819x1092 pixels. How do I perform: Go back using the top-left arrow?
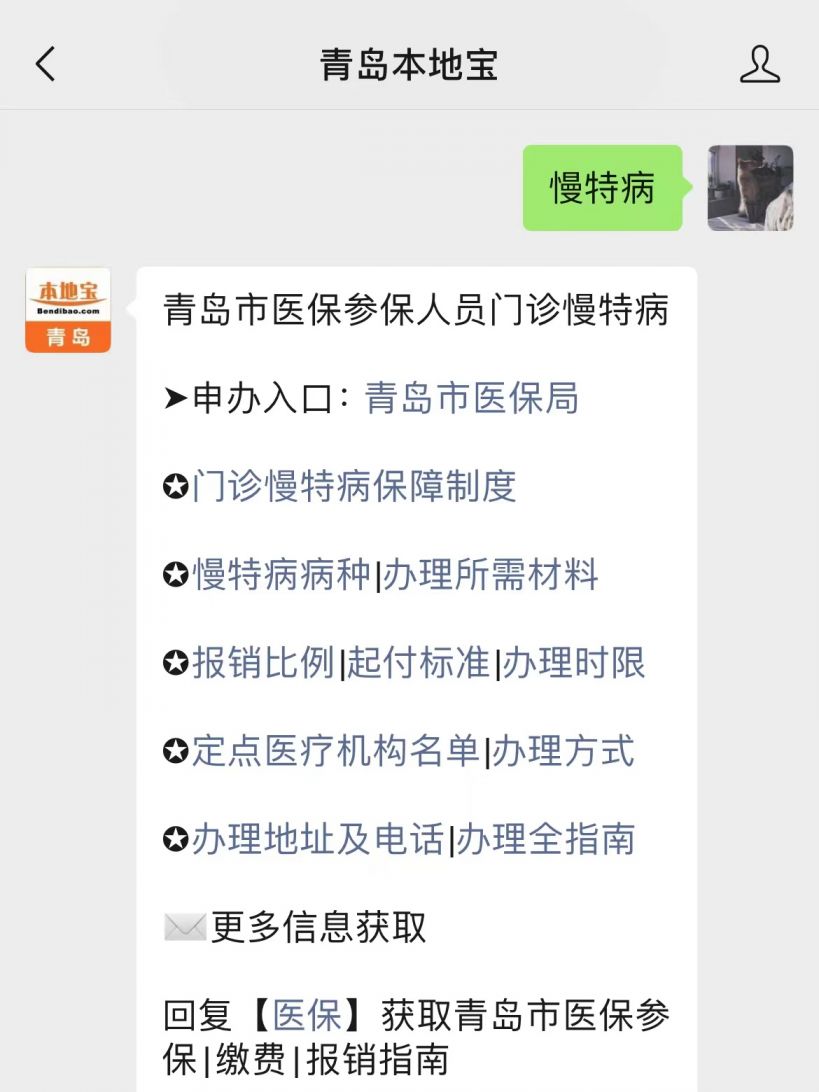coord(45,64)
